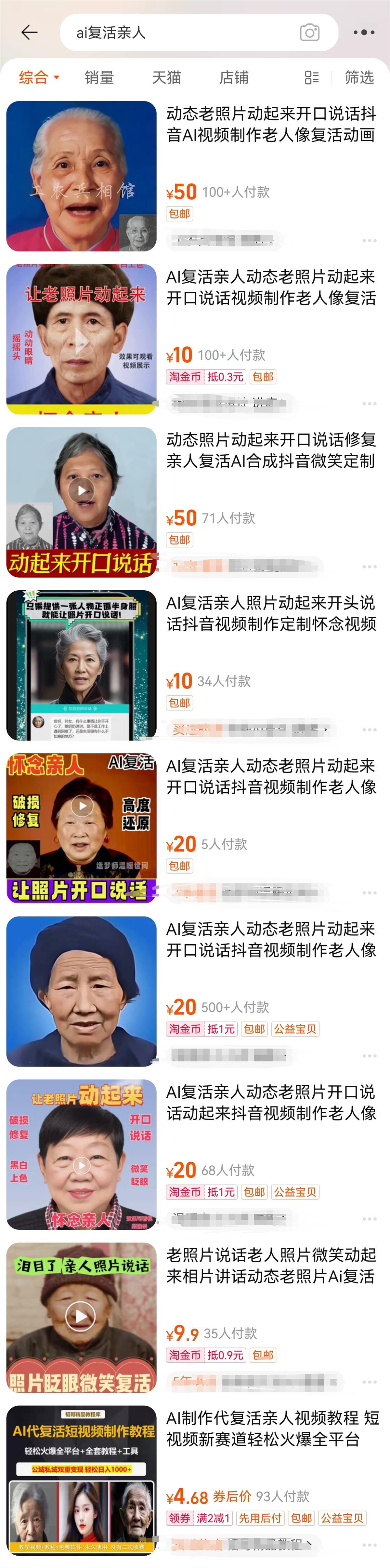The height and width of the screenshot is (1568, 390).
Task: Sort results by 销量
Action: point(99,77)
